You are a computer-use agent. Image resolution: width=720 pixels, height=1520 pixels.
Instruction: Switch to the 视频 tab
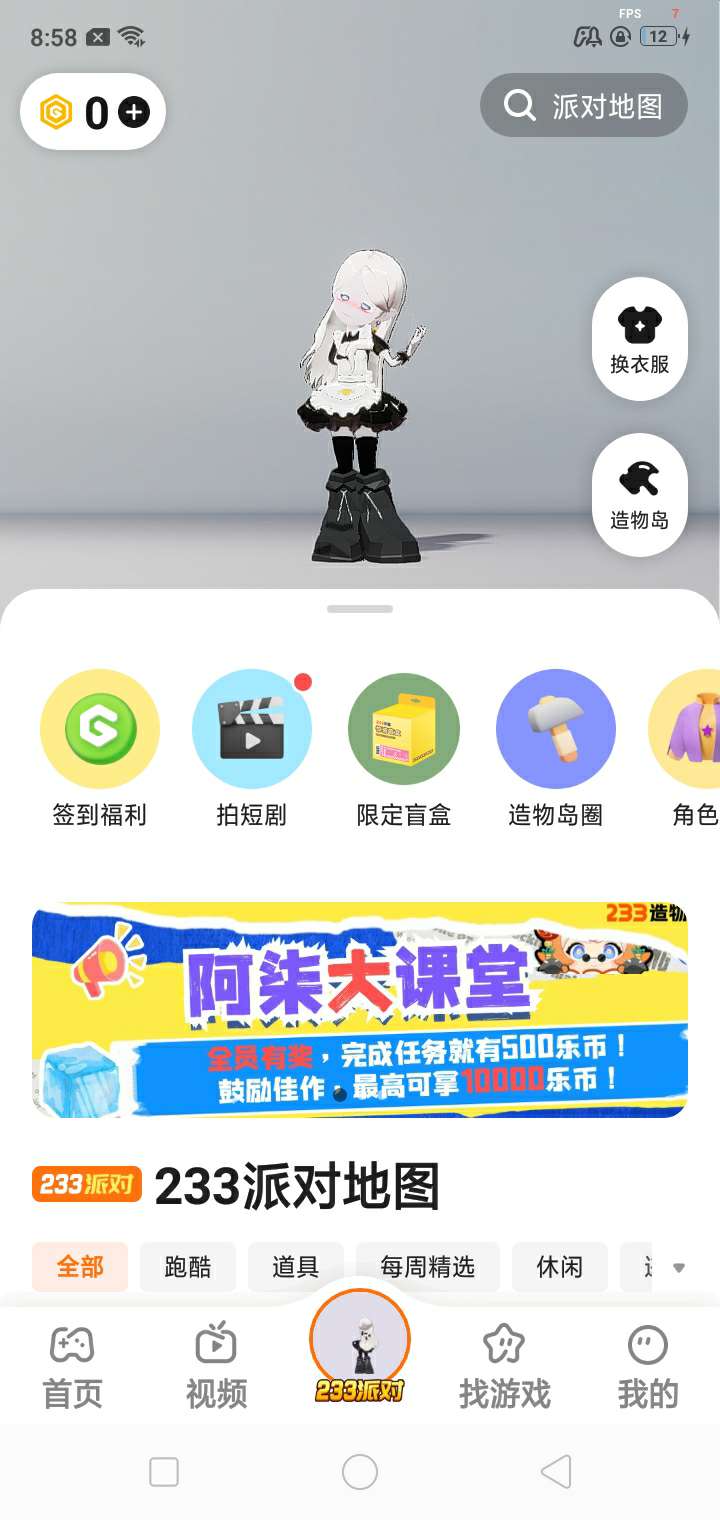pos(216,1365)
